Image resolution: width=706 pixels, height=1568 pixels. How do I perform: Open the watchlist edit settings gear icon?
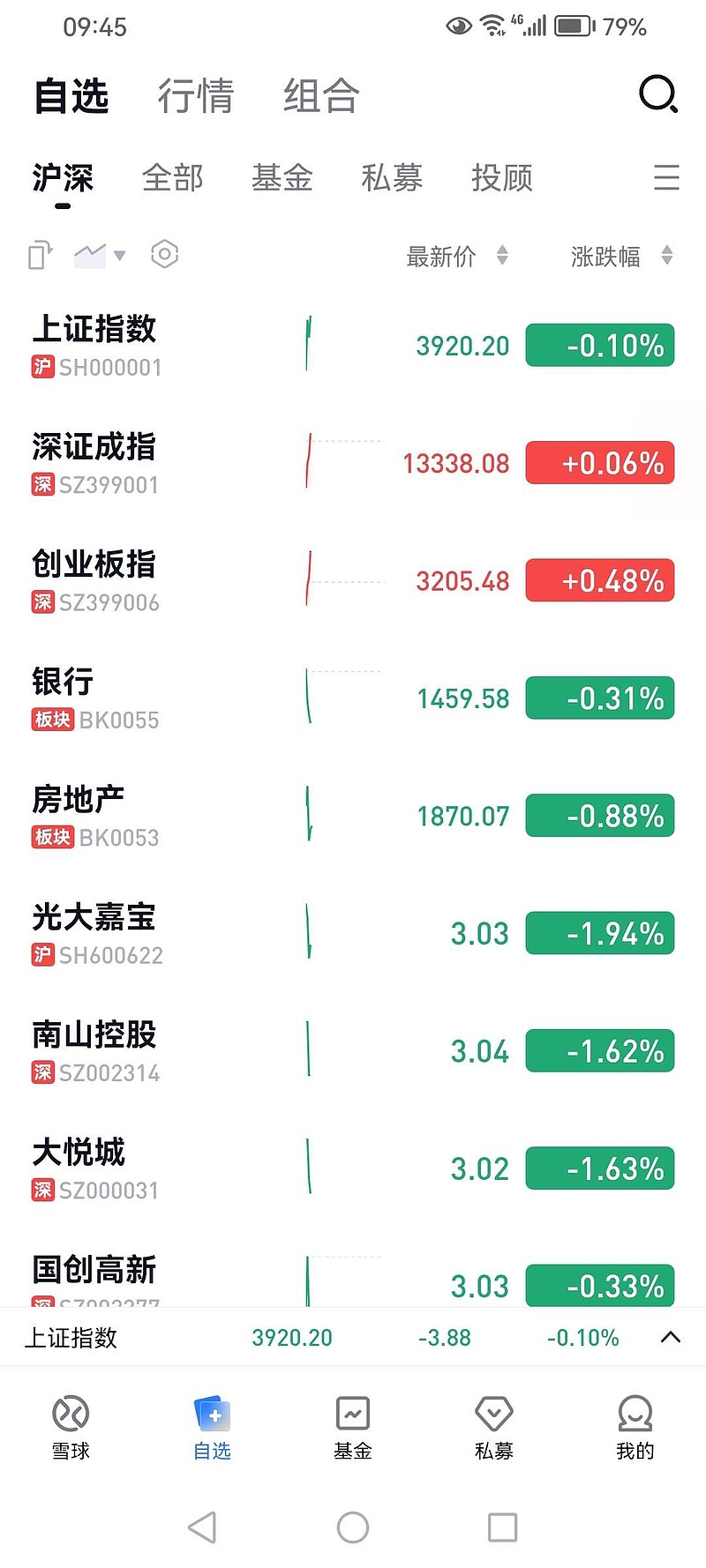click(164, 254)
